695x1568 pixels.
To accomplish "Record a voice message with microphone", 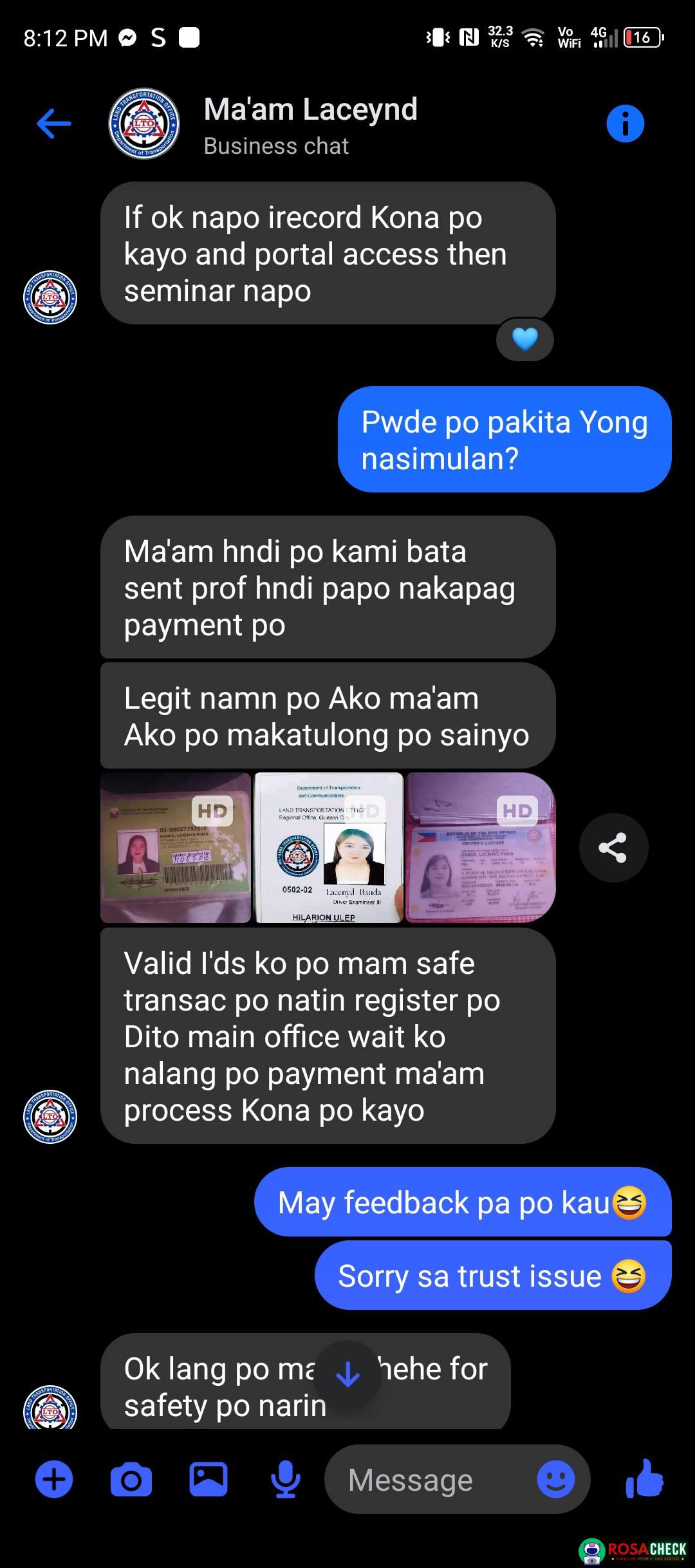I will point(285,1479).
